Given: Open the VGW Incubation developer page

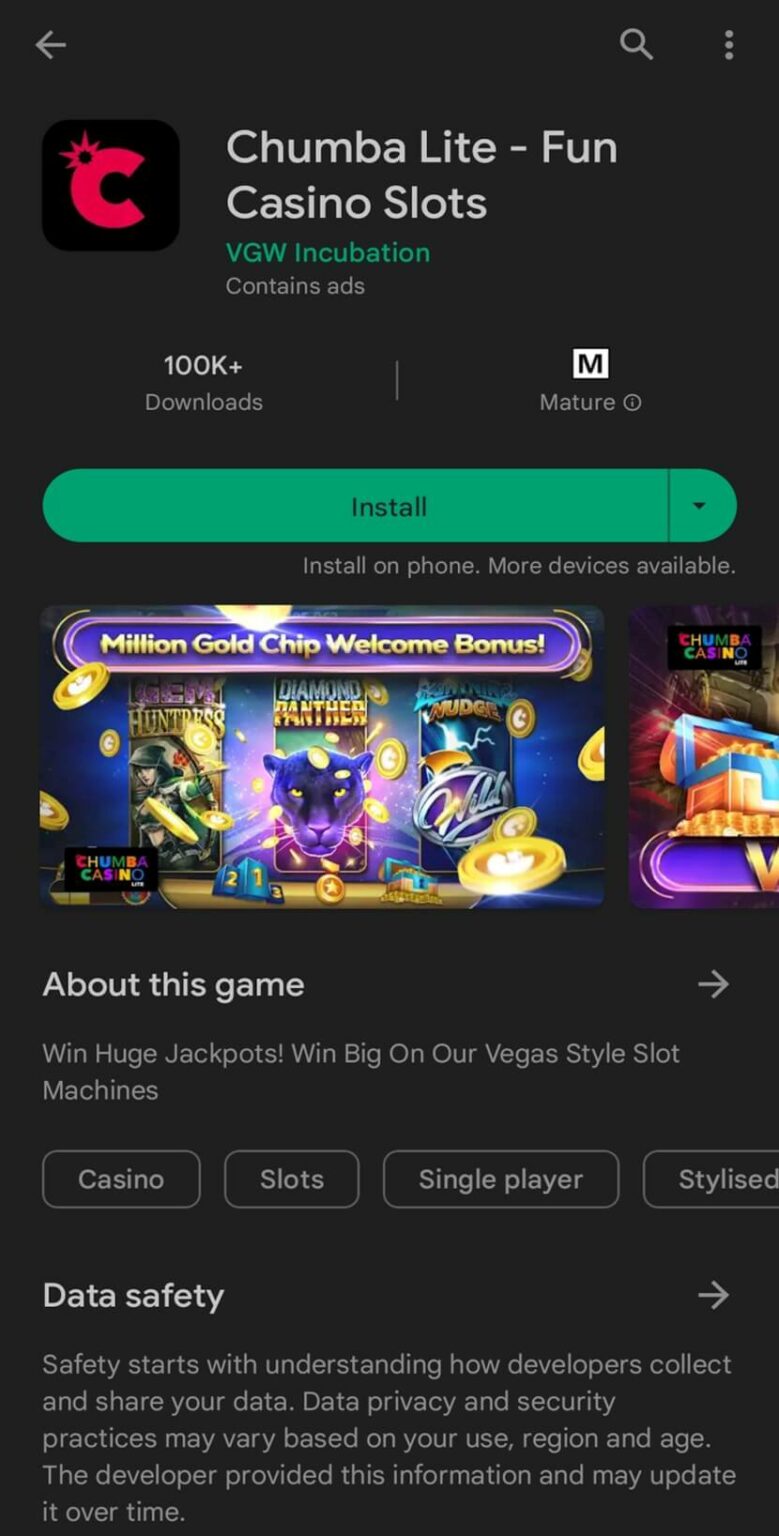Looking at the screenshot, I should [x=328, y=252].
